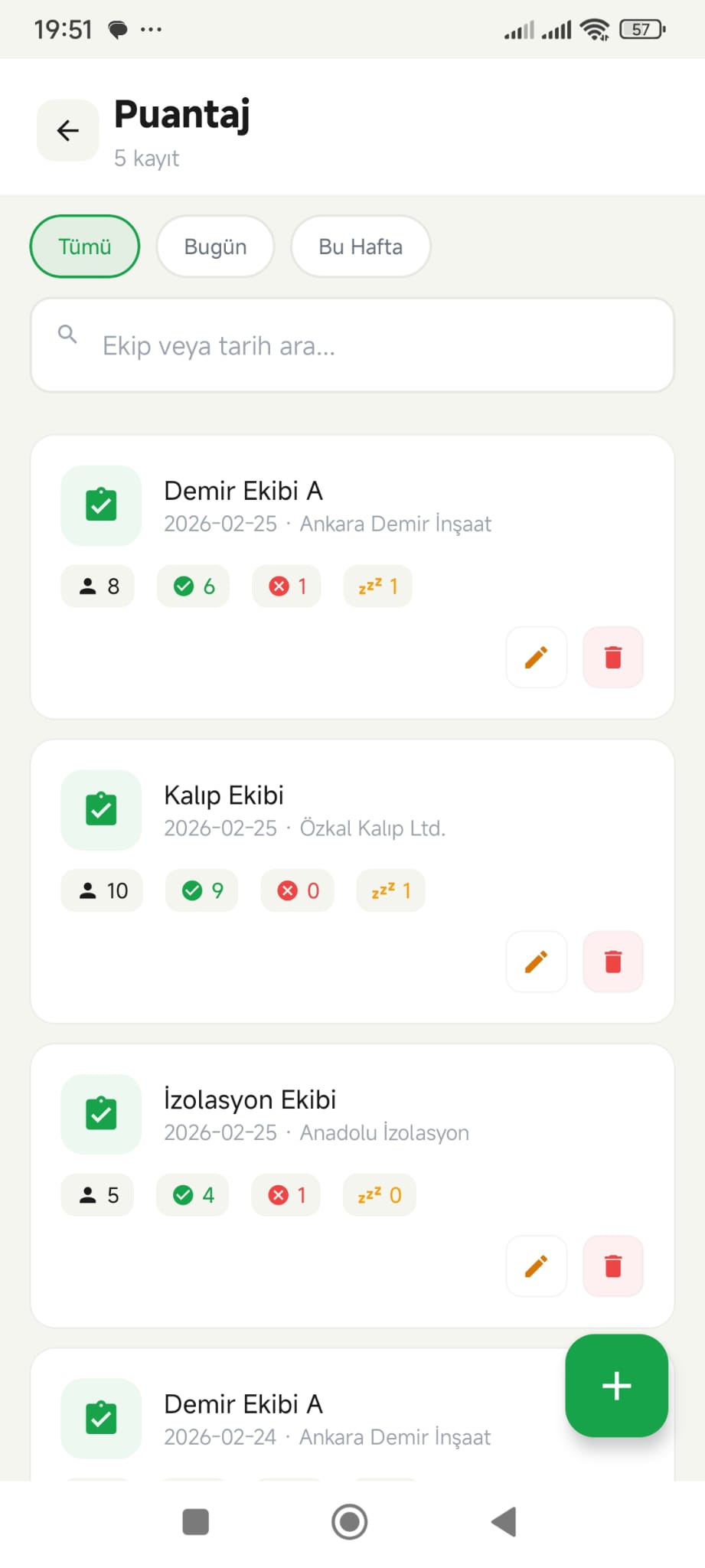Image resolution: width=705 pixels, height=1568 pixels.
Task: Tap the worker count on Kalıp Ekibi card
Action: [x=101, y=890]
